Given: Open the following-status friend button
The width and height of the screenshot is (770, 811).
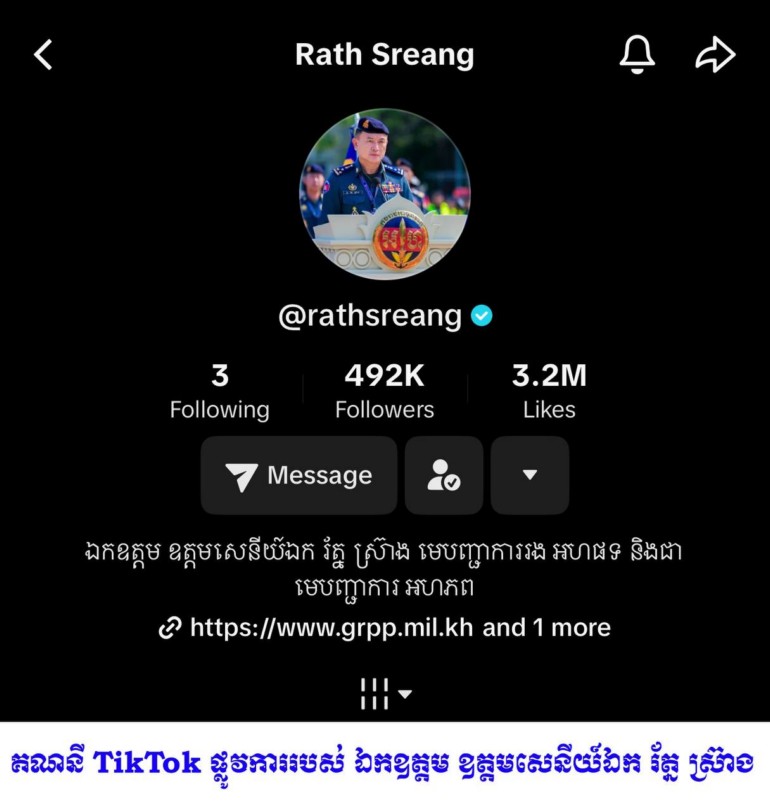Looking at the screenshot, I should click(444, 476).
